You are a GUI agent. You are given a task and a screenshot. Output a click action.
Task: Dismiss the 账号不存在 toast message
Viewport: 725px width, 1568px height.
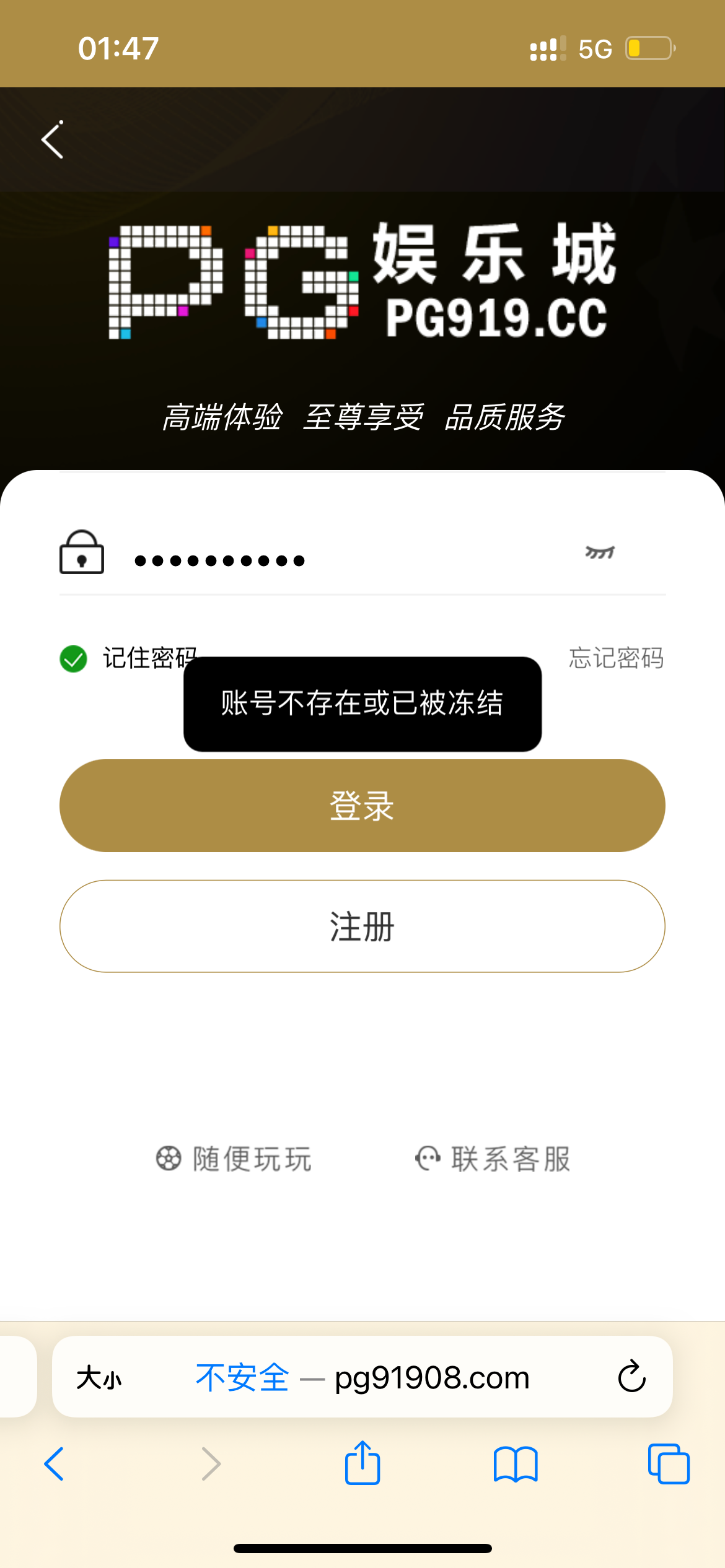point(362,703)
